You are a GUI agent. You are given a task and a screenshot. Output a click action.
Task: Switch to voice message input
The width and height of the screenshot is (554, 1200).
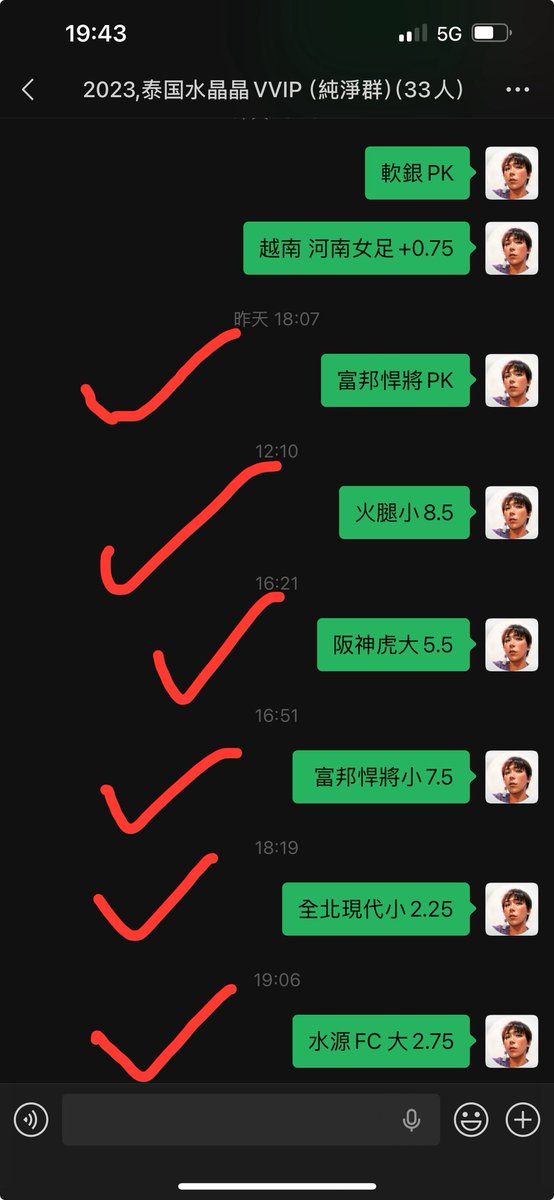pyautogui.click(x=31, y=1120)
